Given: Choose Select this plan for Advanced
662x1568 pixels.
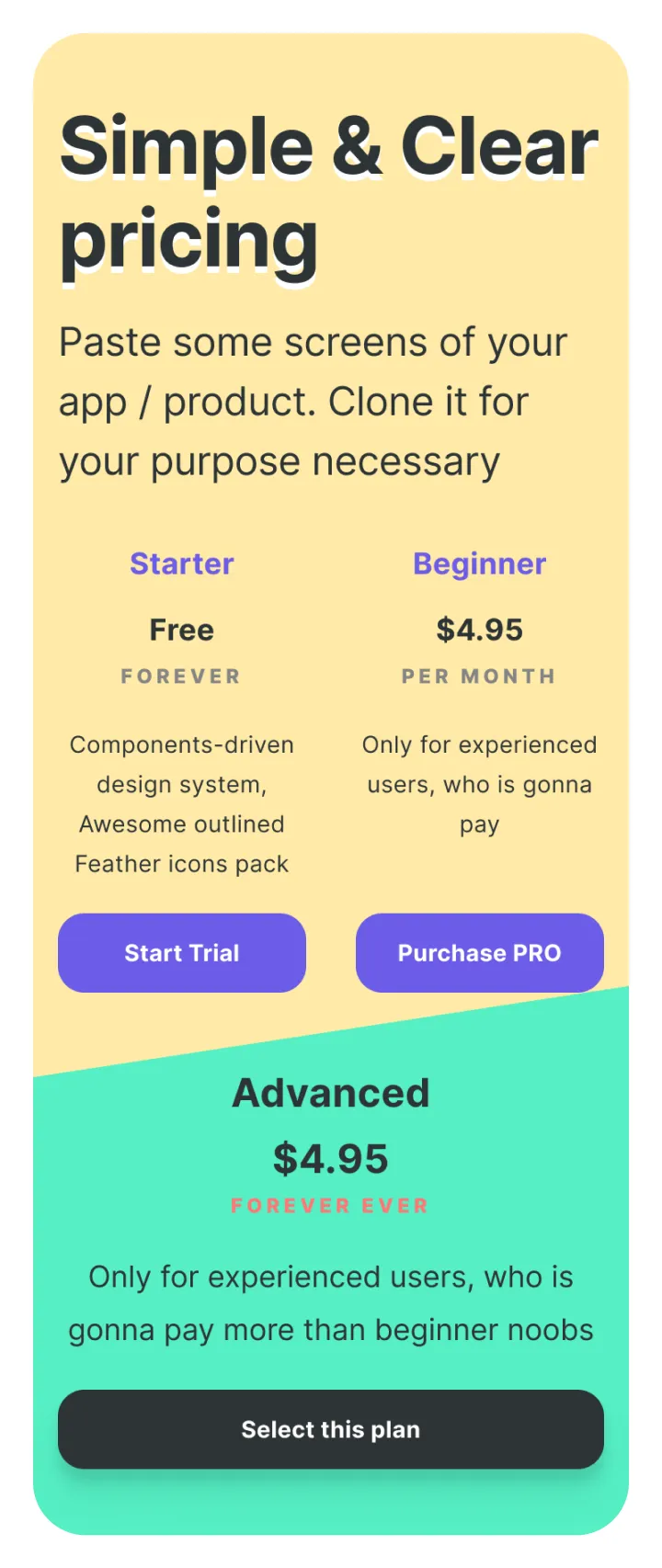Looking at the screenshot, I should click(x=330, y=1429).
